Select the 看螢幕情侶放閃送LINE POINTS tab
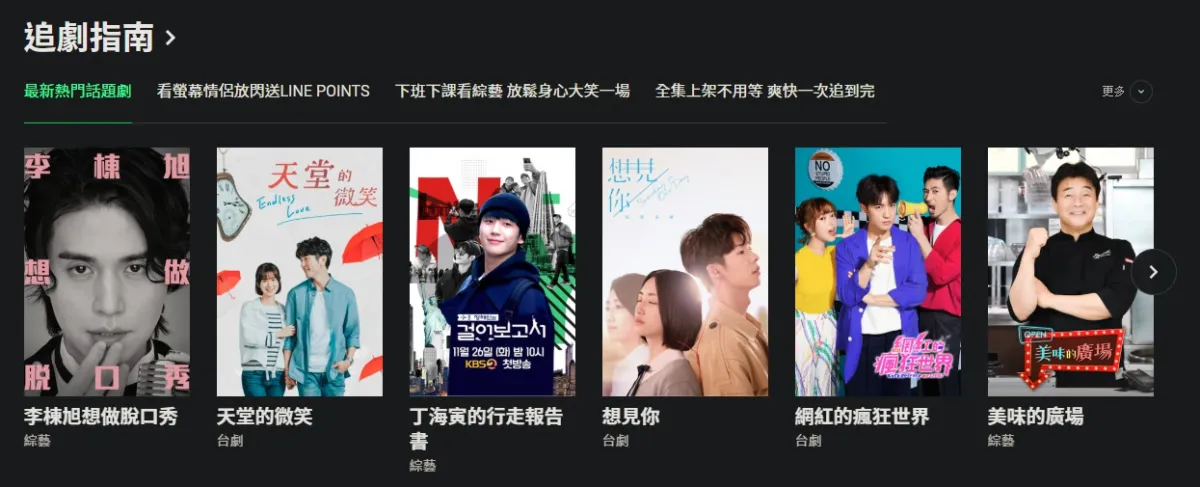 (x=263, y=91)
